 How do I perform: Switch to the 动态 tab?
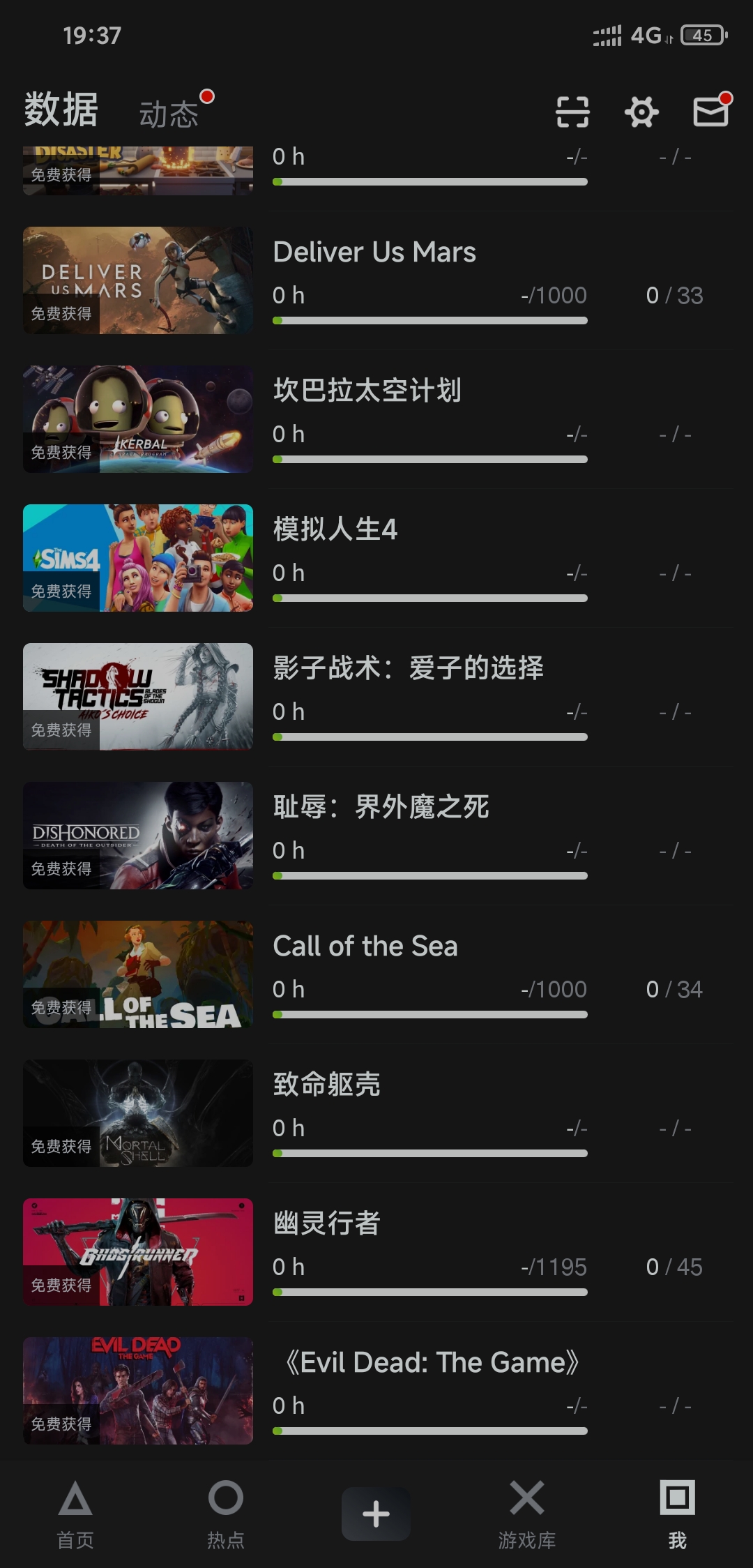click(x=169, y=114)
